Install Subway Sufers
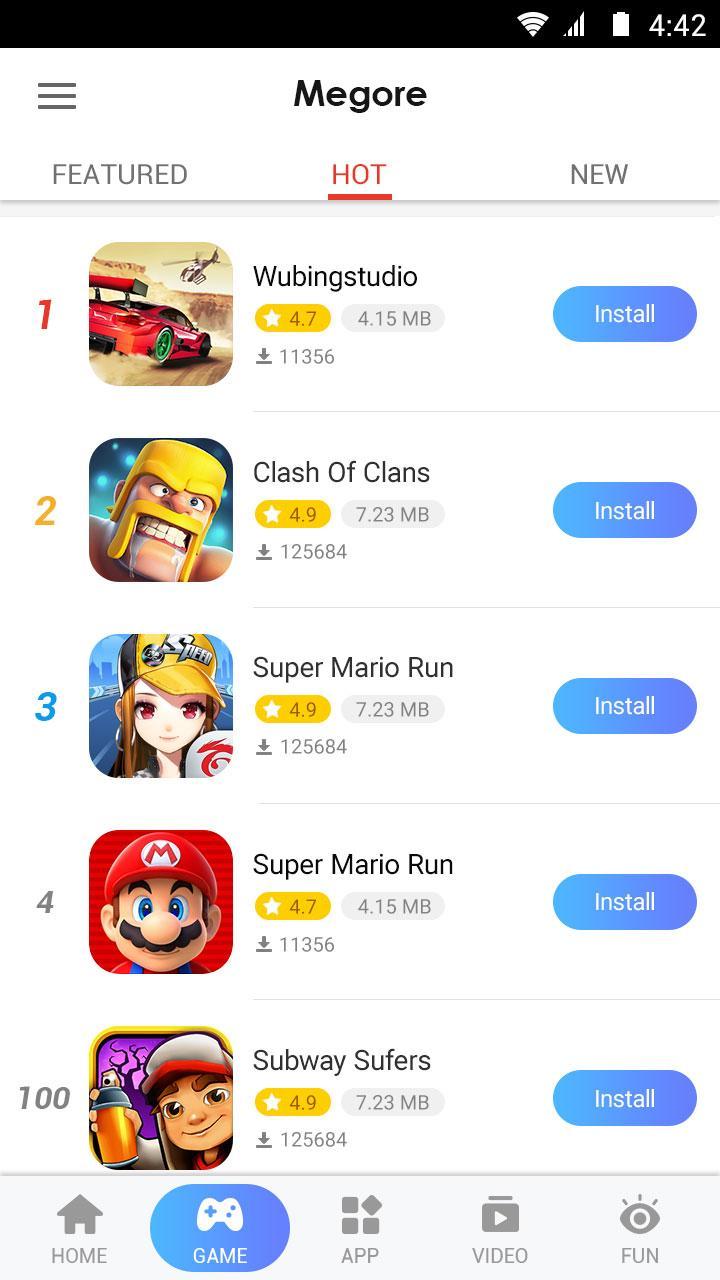720x1280 pixels. [624, 1098]
